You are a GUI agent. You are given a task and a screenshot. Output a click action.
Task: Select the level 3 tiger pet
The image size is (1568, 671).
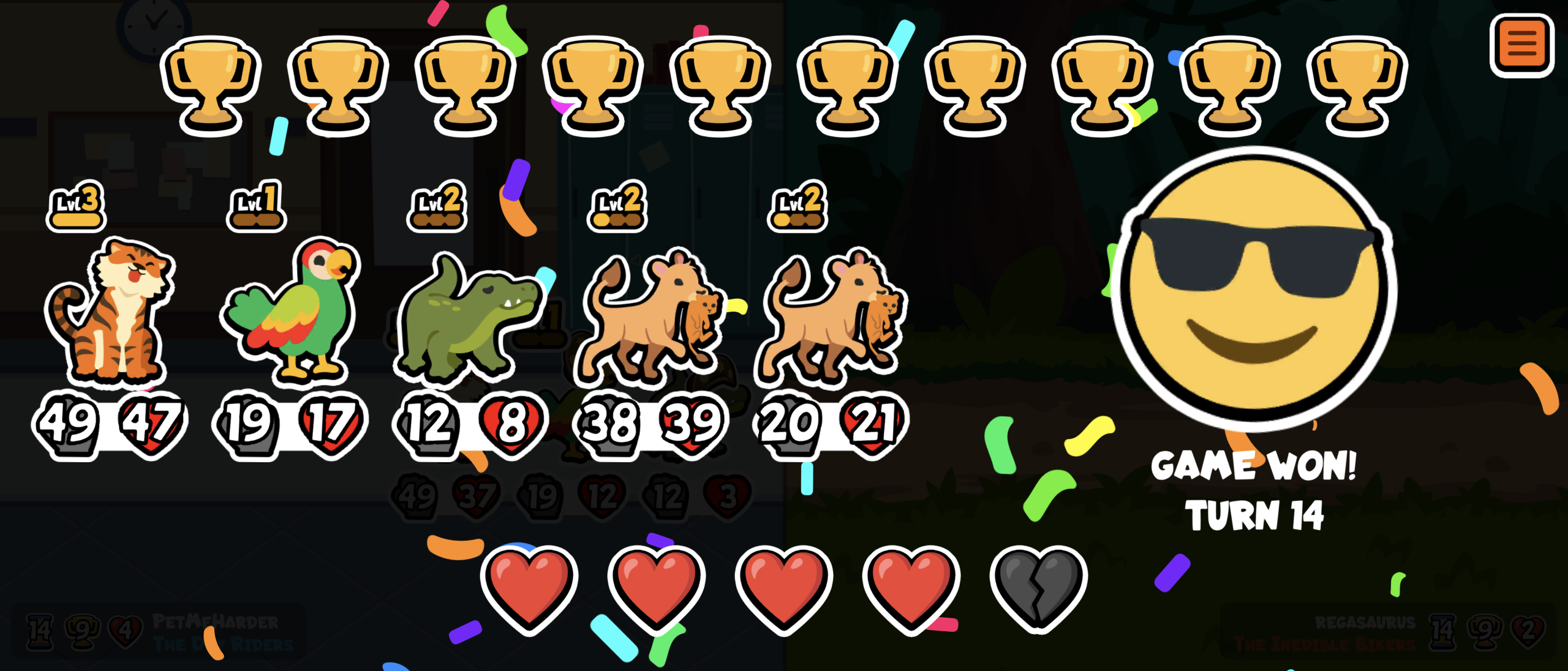coord(110,312)
